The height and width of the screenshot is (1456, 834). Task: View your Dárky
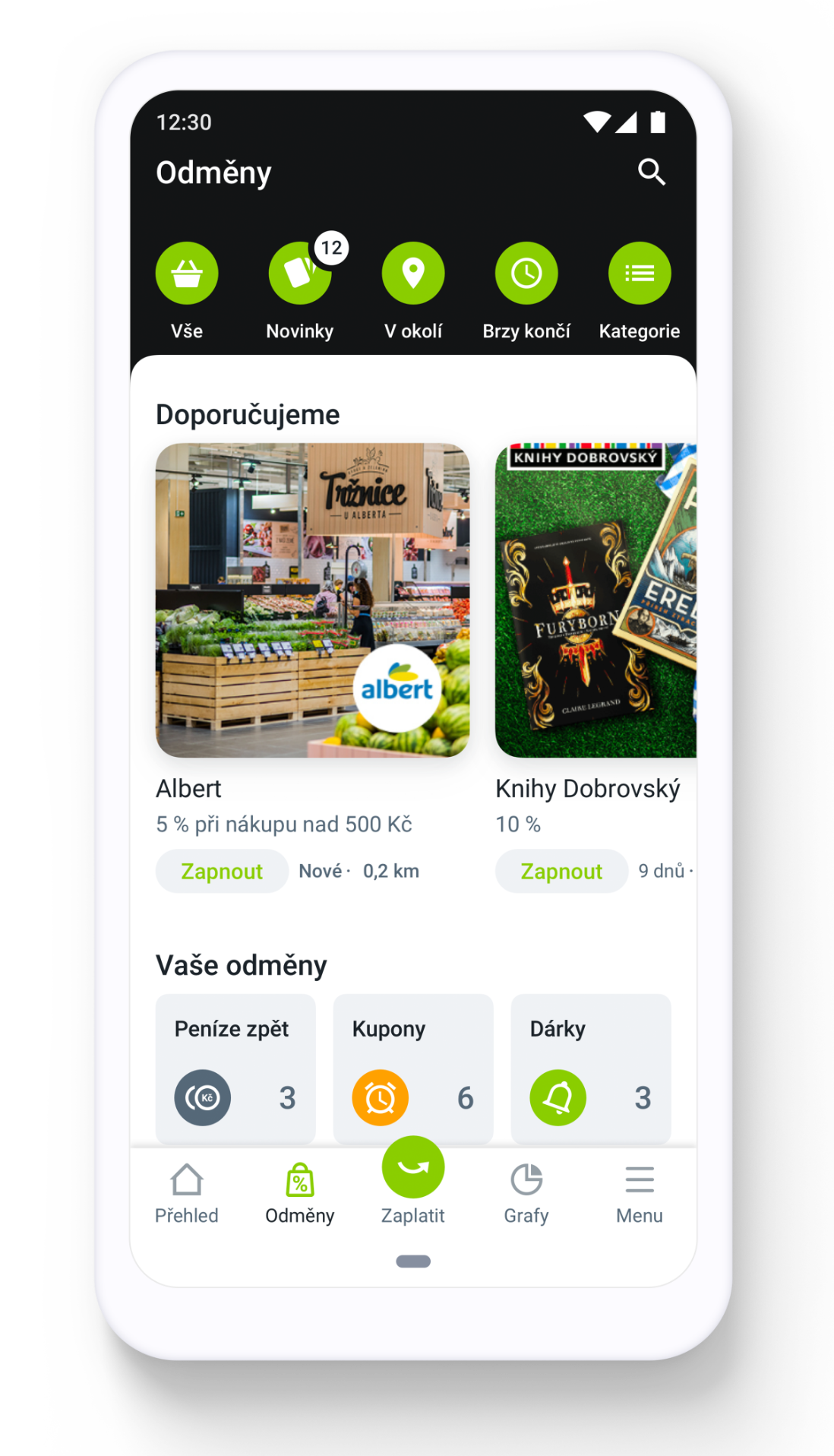(x=591, y=1068)
